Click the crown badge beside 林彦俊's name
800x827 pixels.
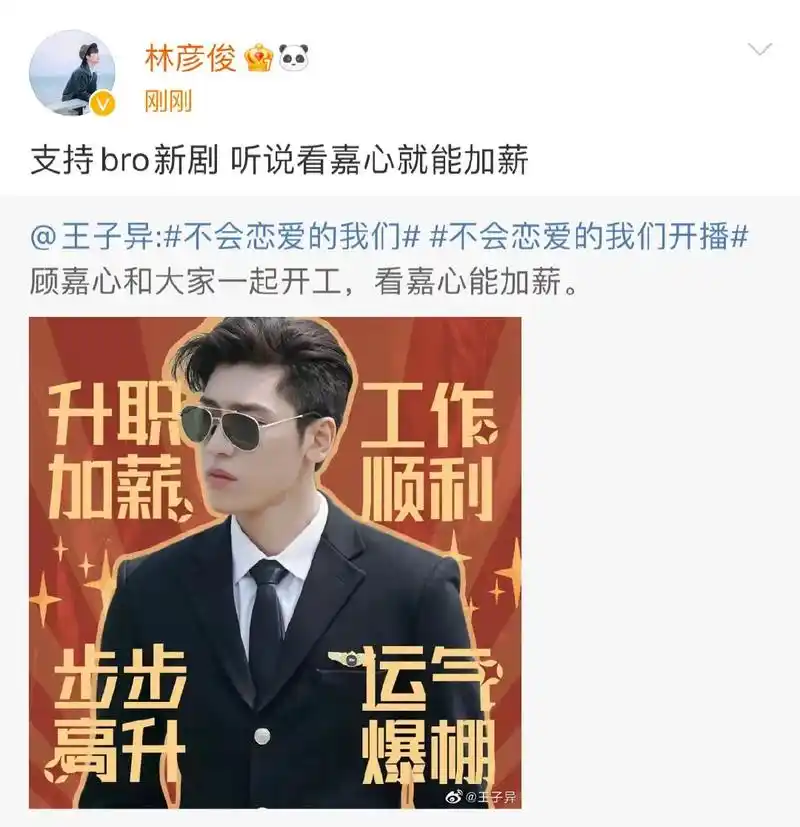(258, 57)
